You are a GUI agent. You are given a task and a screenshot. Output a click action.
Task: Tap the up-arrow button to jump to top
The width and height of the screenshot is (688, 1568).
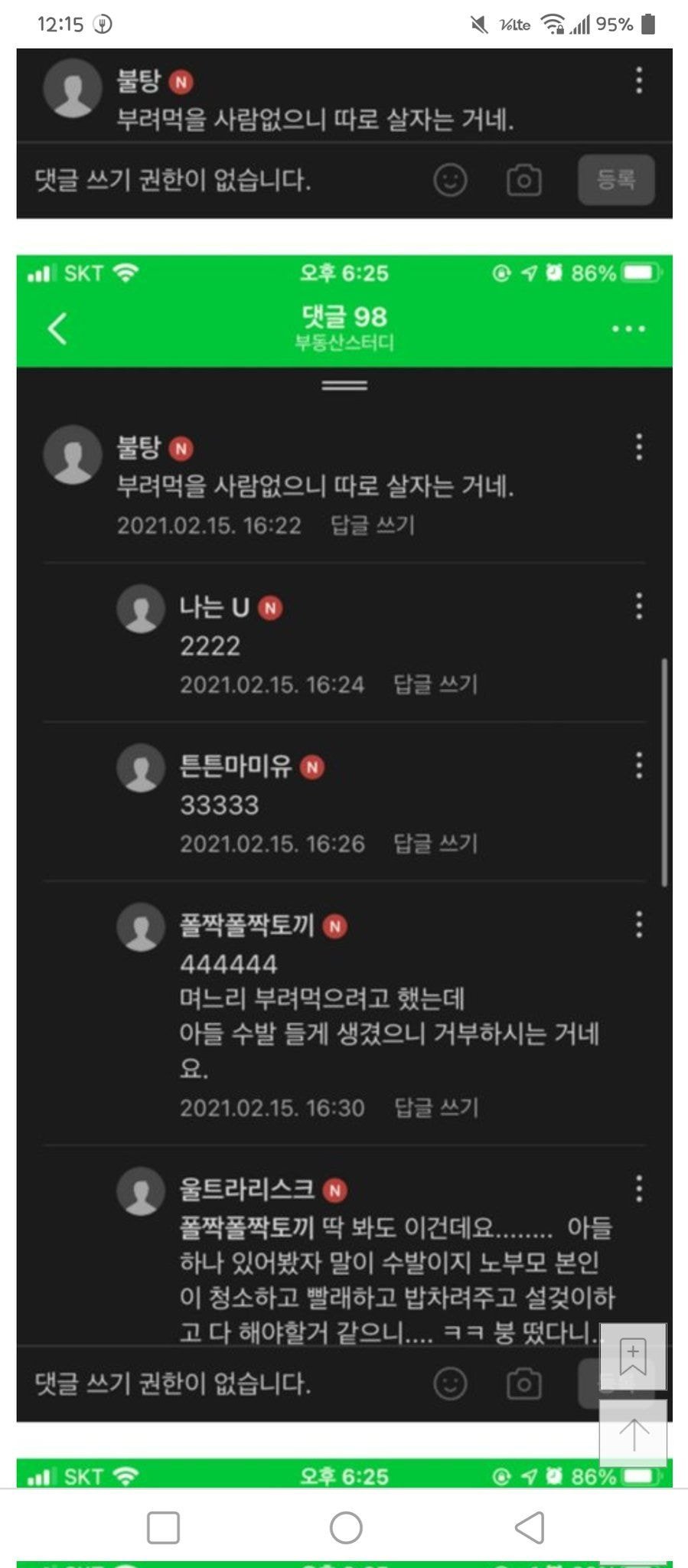633,1432
